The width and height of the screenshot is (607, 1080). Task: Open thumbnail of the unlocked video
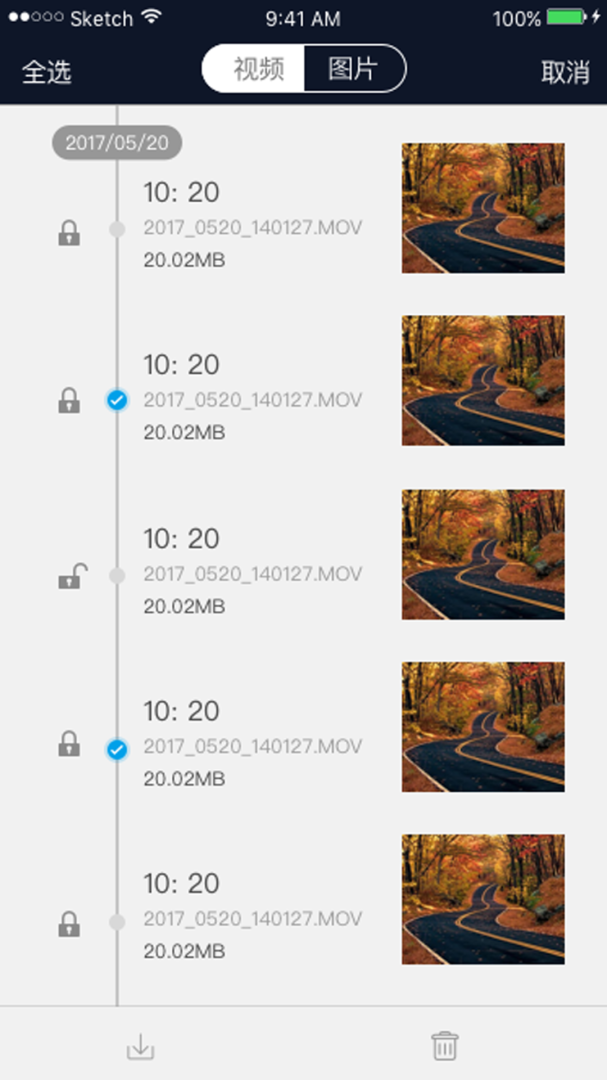(x=483, y=554)
